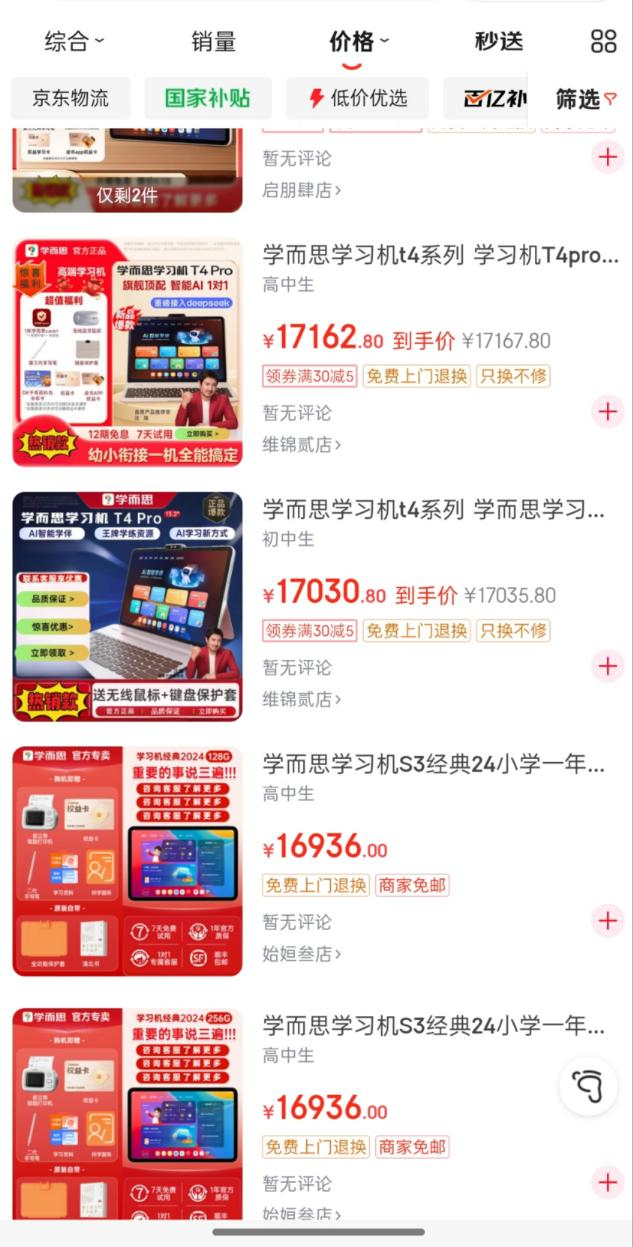
Task: Apply the 国家补贴 filter chip
Action: click(x=207, y=98)
